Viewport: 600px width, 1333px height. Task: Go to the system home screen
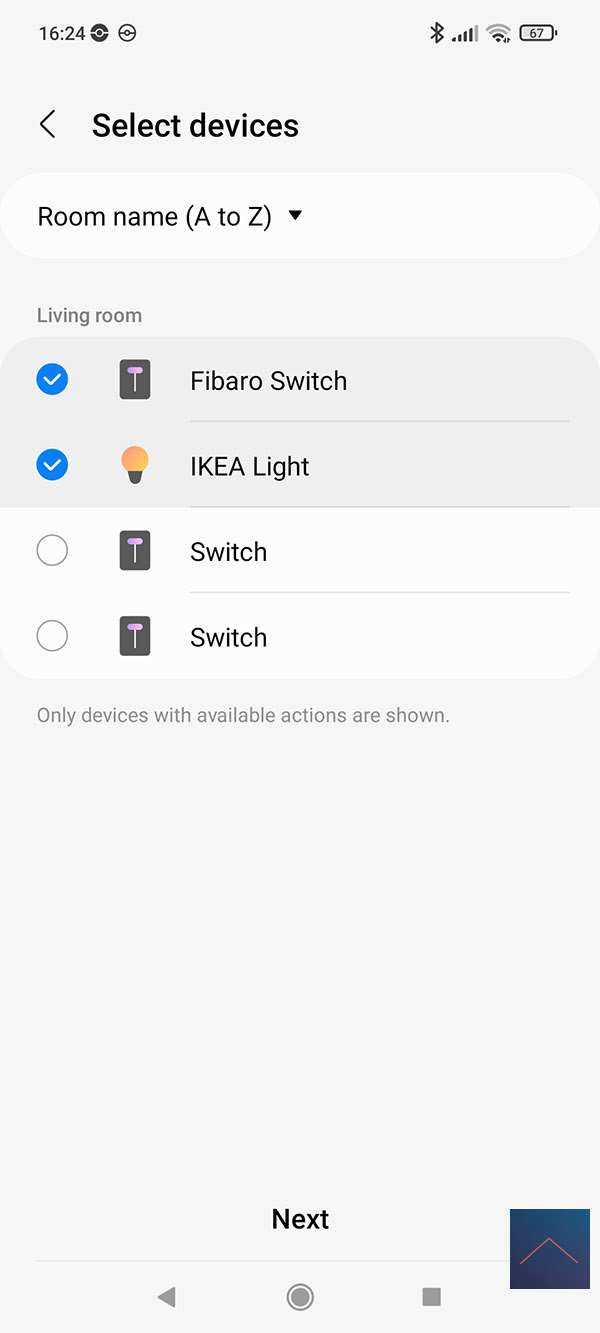[300, 1297]
